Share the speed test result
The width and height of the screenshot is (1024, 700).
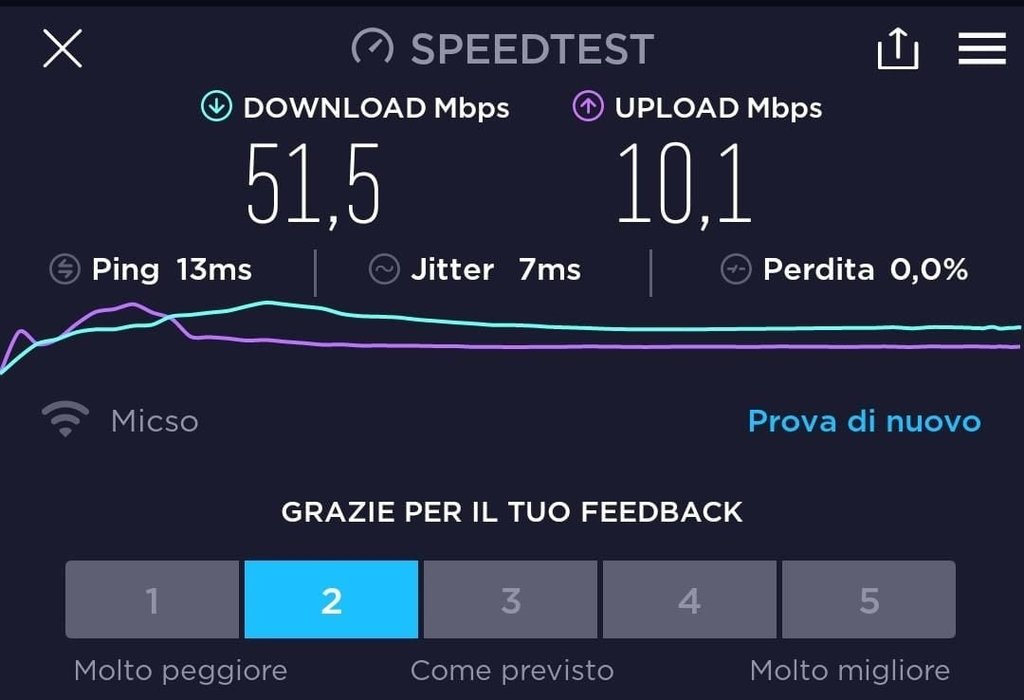(x=897, y=48)
